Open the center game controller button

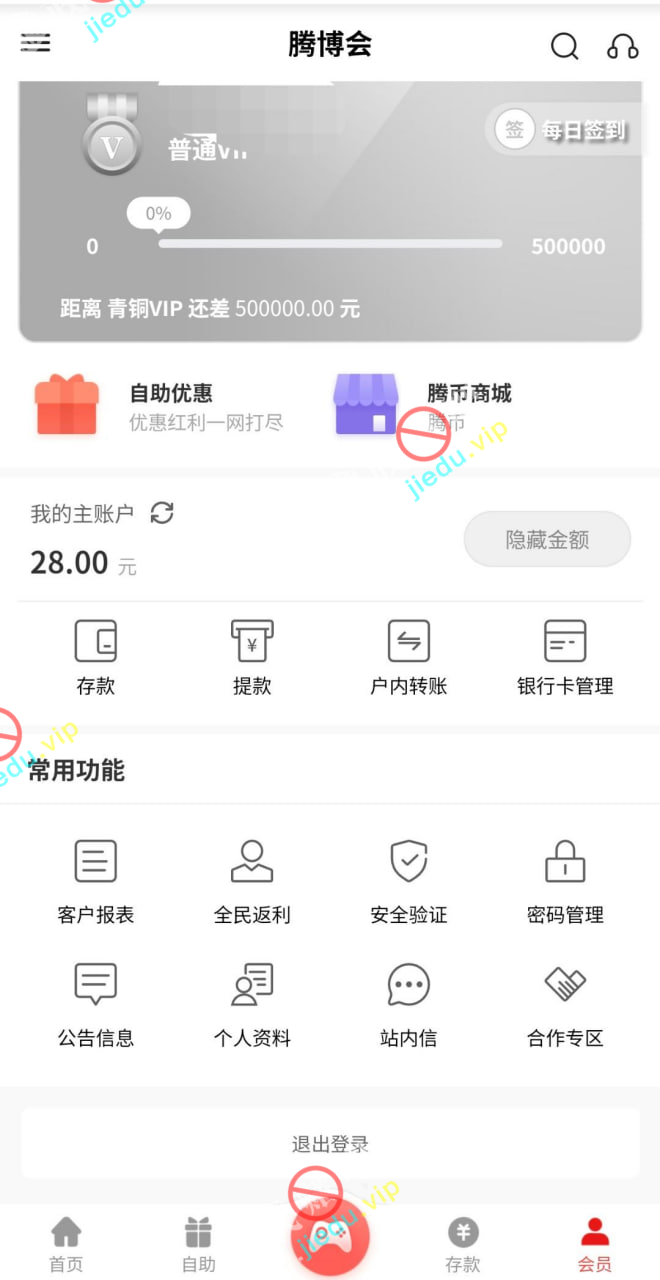coord(330,1236)
